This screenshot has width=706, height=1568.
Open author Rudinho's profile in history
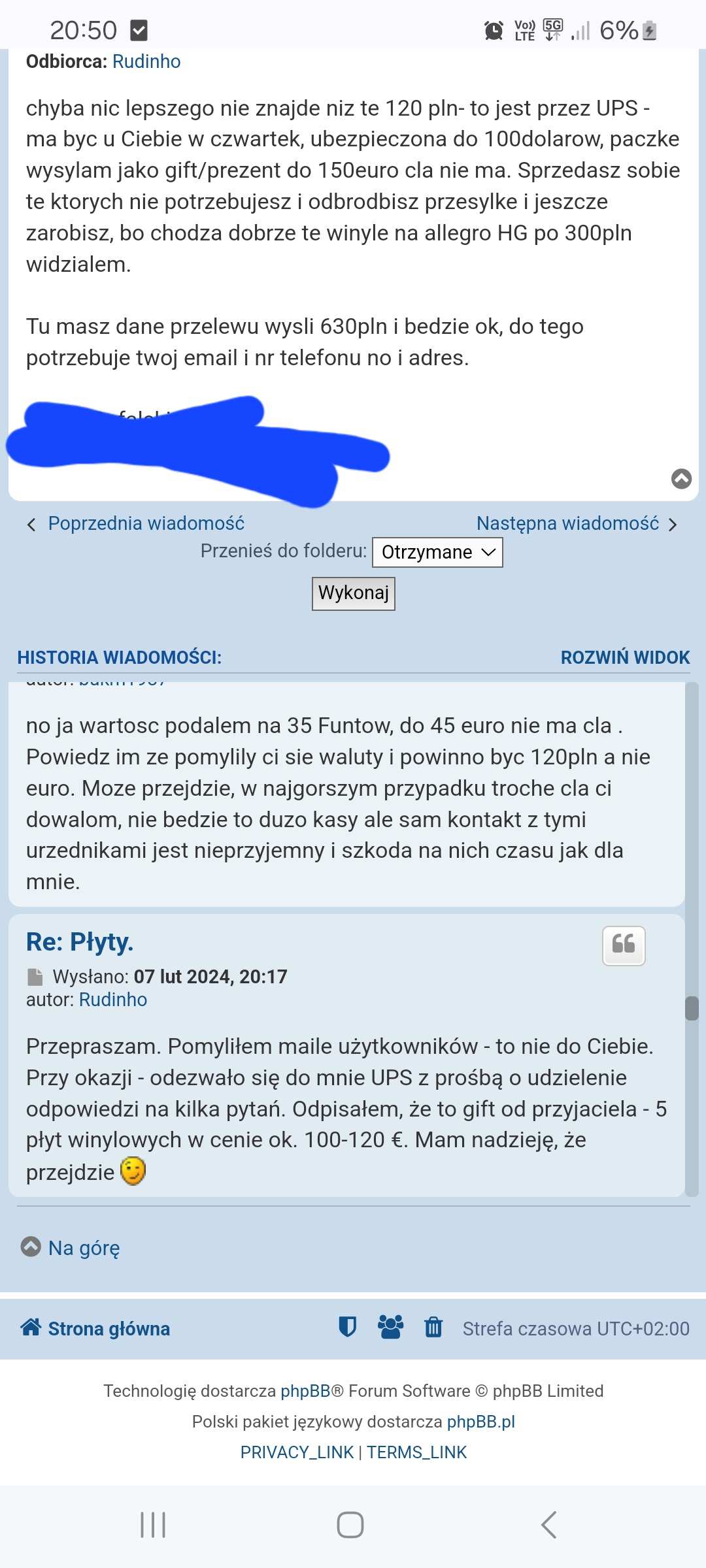[113, 1000]
